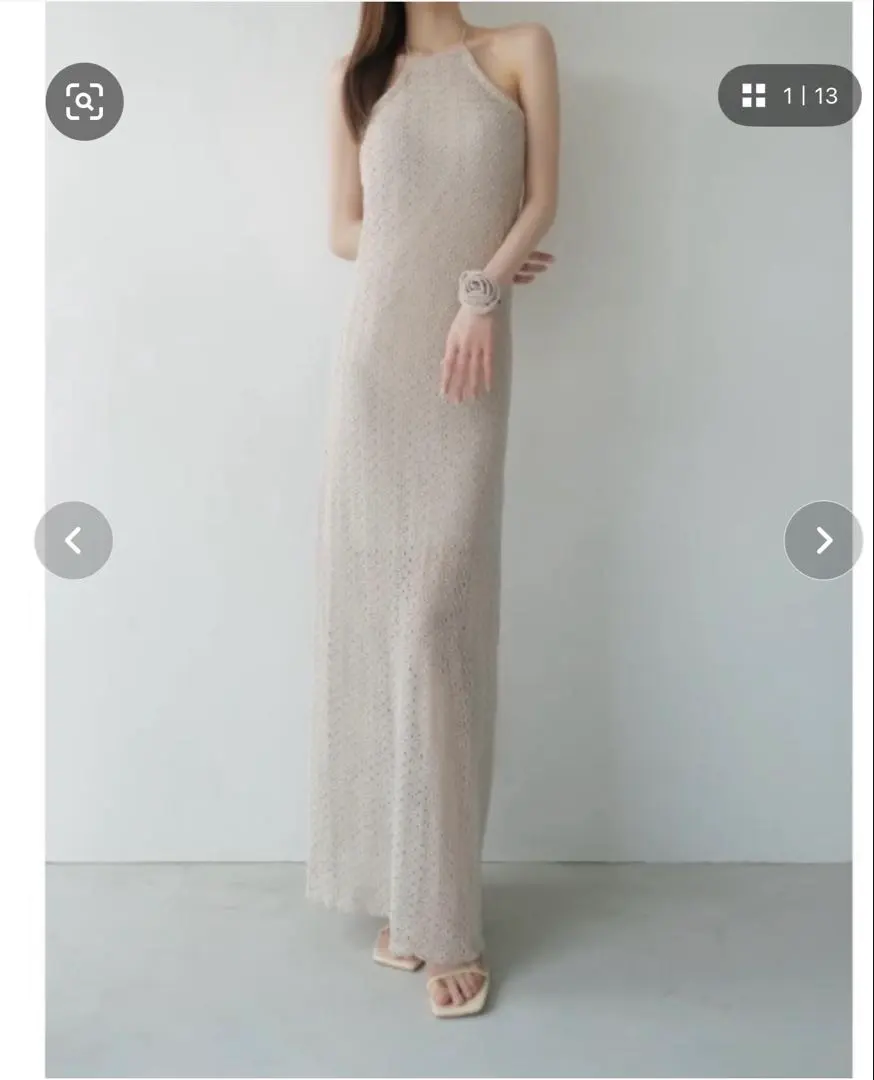Open visual image search for this dress
874x1080 pixels.
pyautogui.click(x=84, y=101)
